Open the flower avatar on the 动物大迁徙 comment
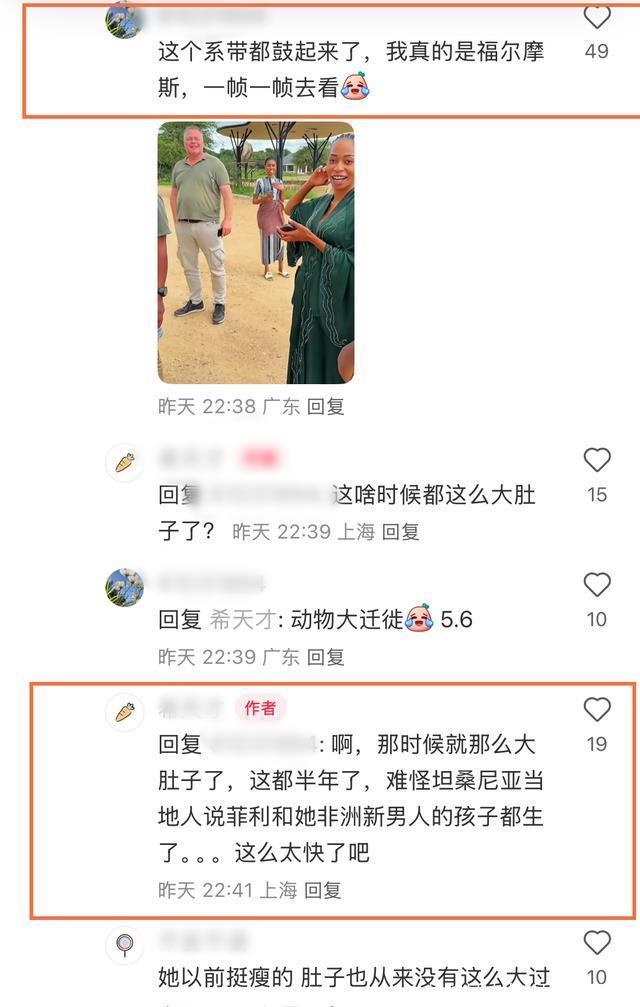 (x=125, y=587)
